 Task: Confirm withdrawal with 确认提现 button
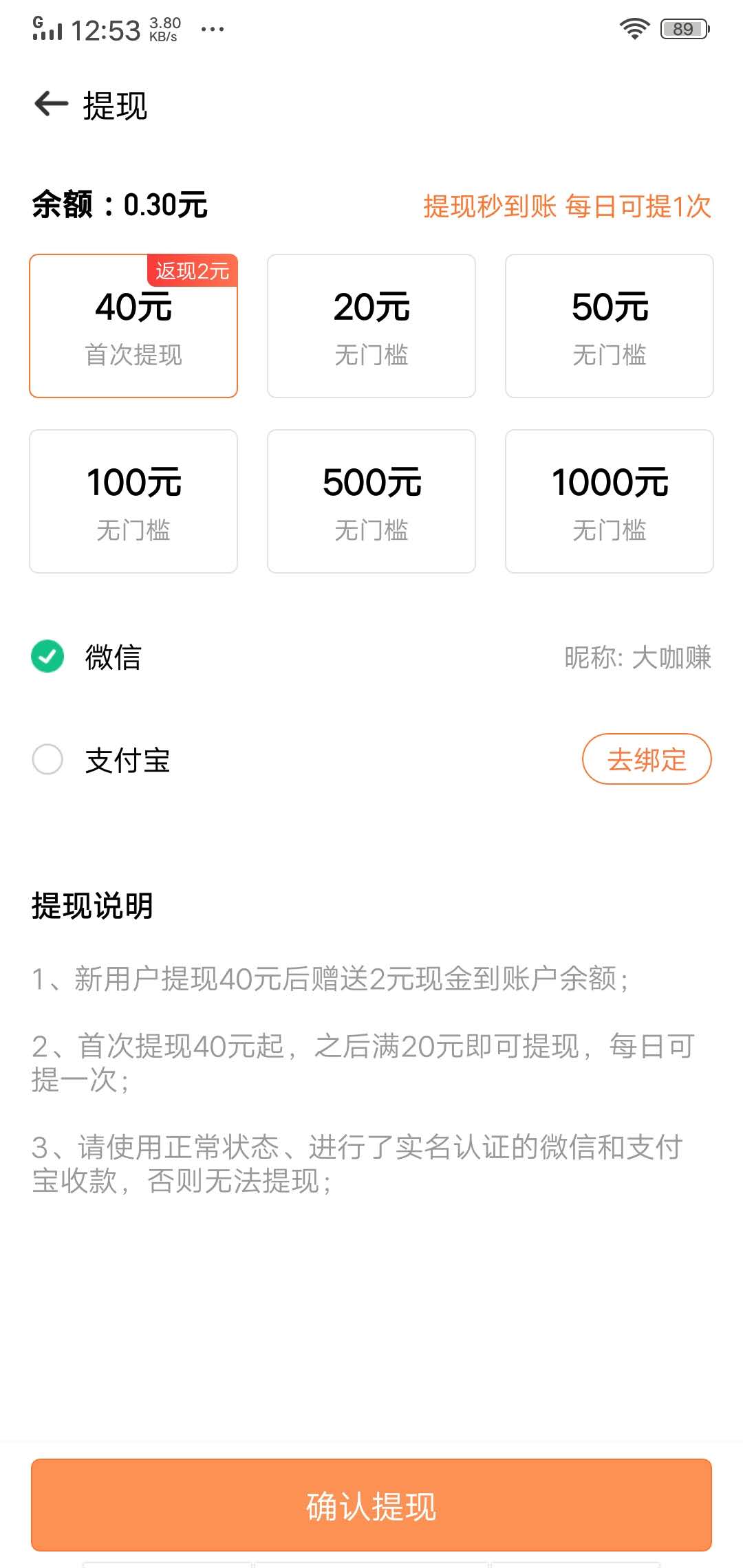pyautogui.click(x=371, y=1505)
